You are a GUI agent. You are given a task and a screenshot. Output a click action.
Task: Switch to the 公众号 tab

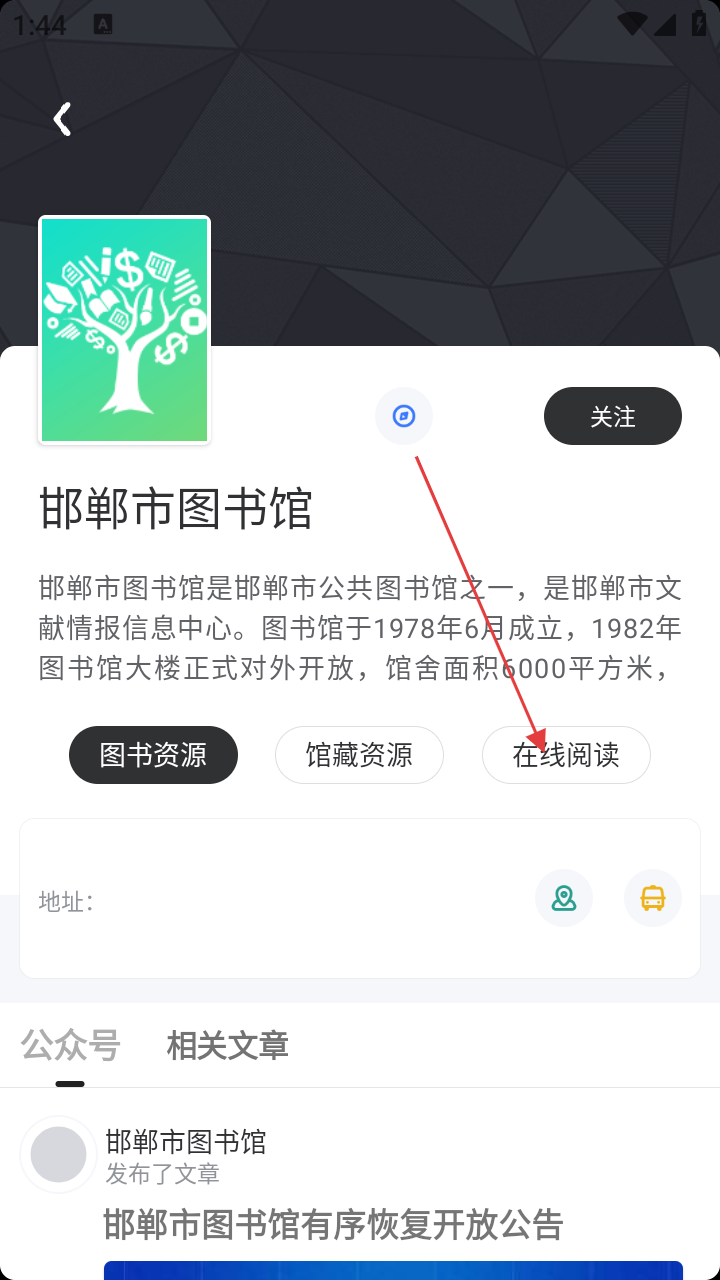(x=70, y=1046)
